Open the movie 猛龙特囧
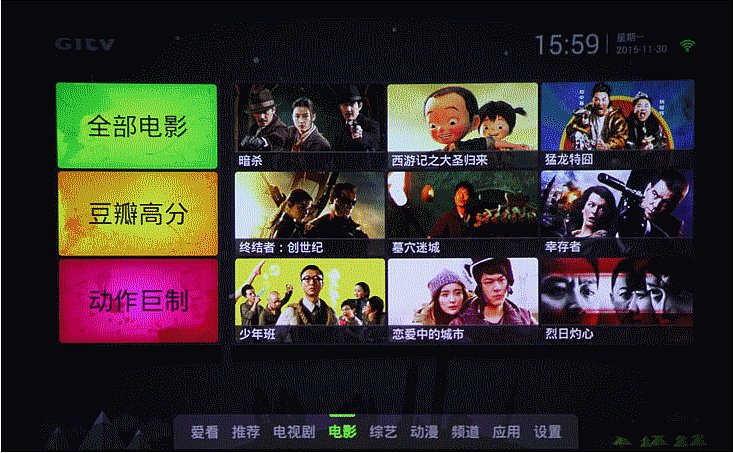This screenshot has width=733, height=453. click(617, 125)
